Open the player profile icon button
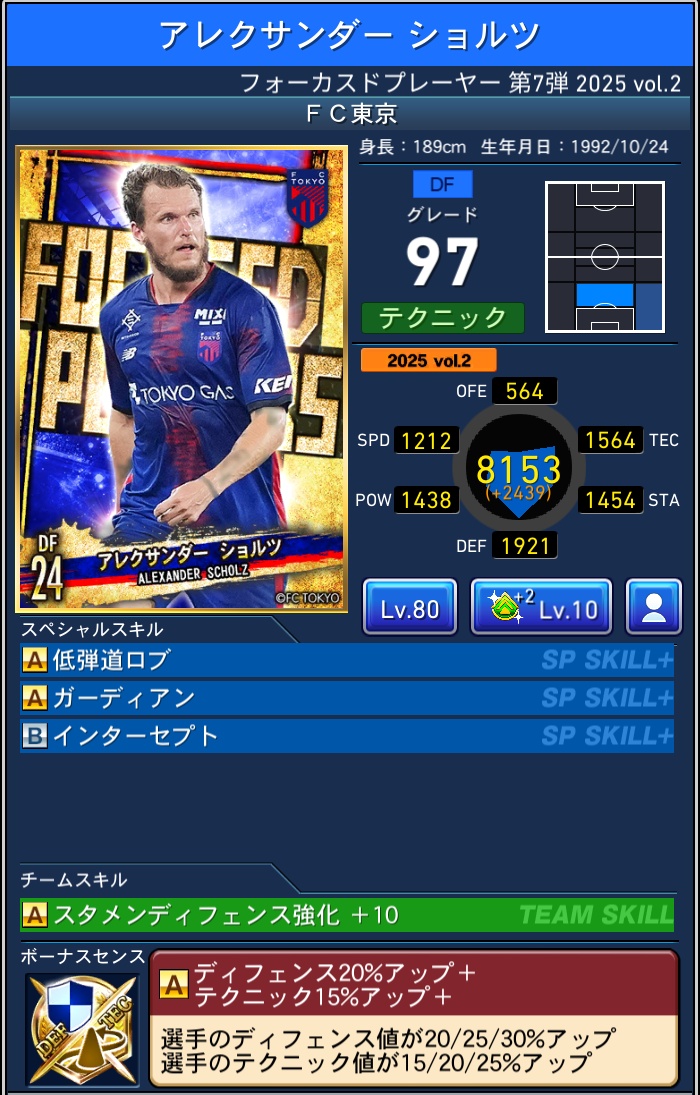700x1095 pixels. [654, 607]
